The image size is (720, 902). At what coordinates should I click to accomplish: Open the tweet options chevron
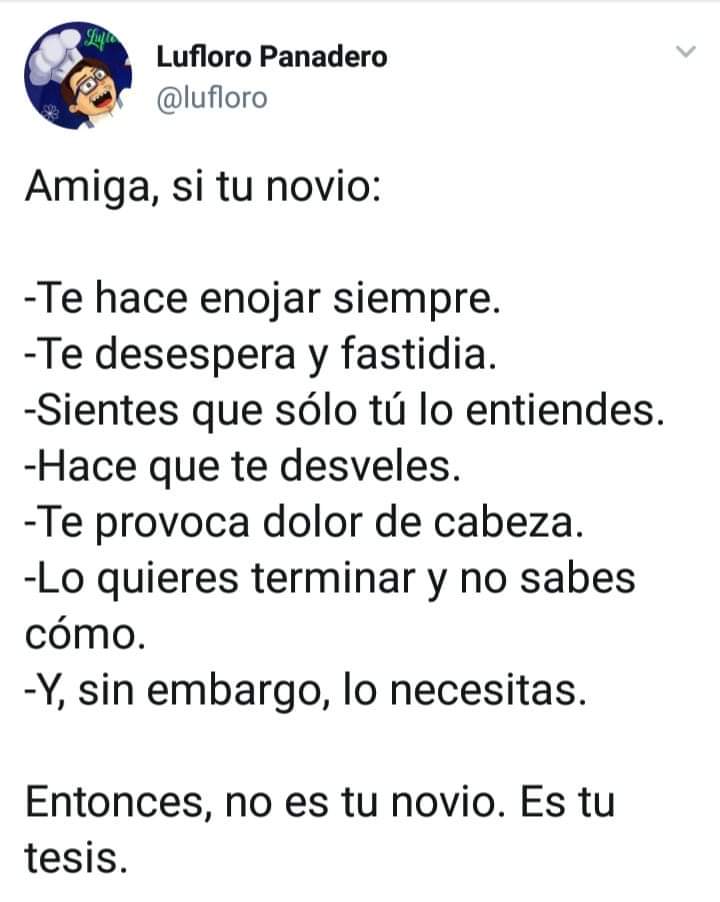pos(685,52)
